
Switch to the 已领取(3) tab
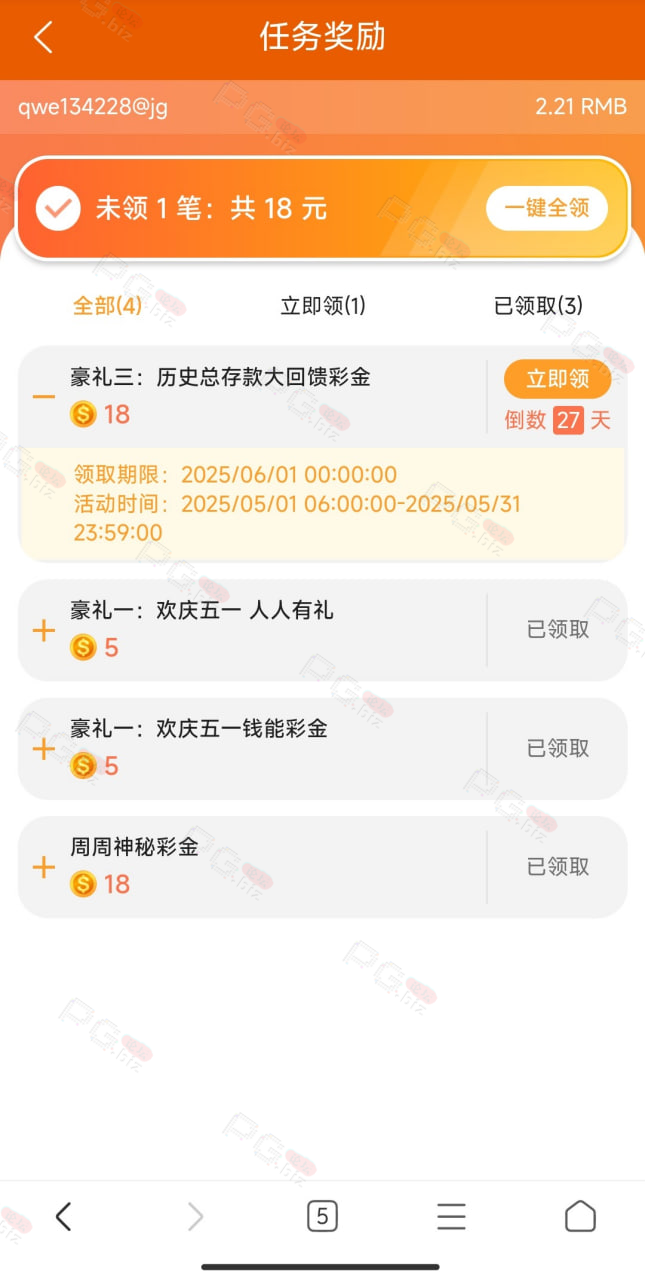click(x=539, y=306)
